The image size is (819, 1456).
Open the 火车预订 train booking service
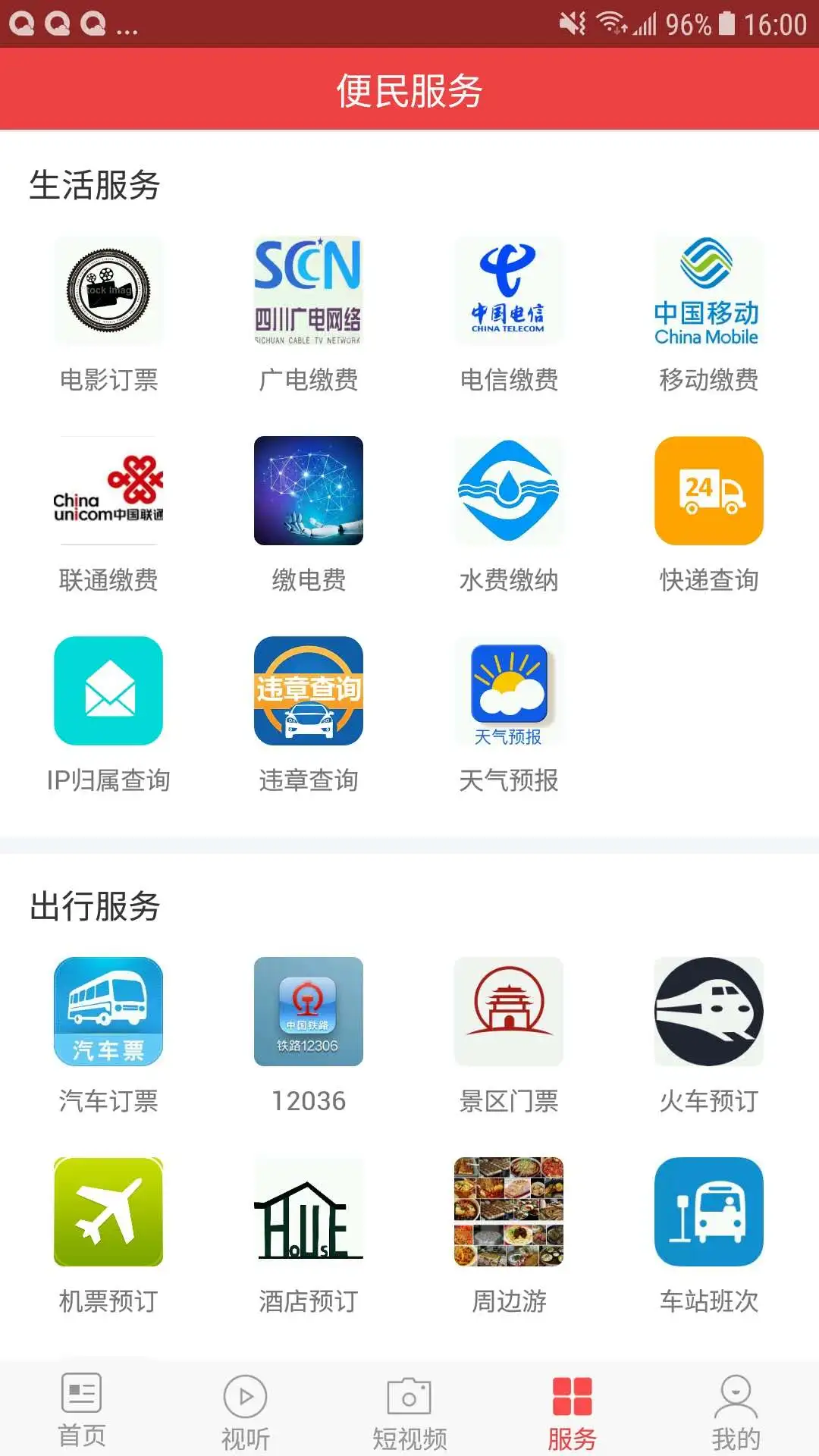[708, 1012]
